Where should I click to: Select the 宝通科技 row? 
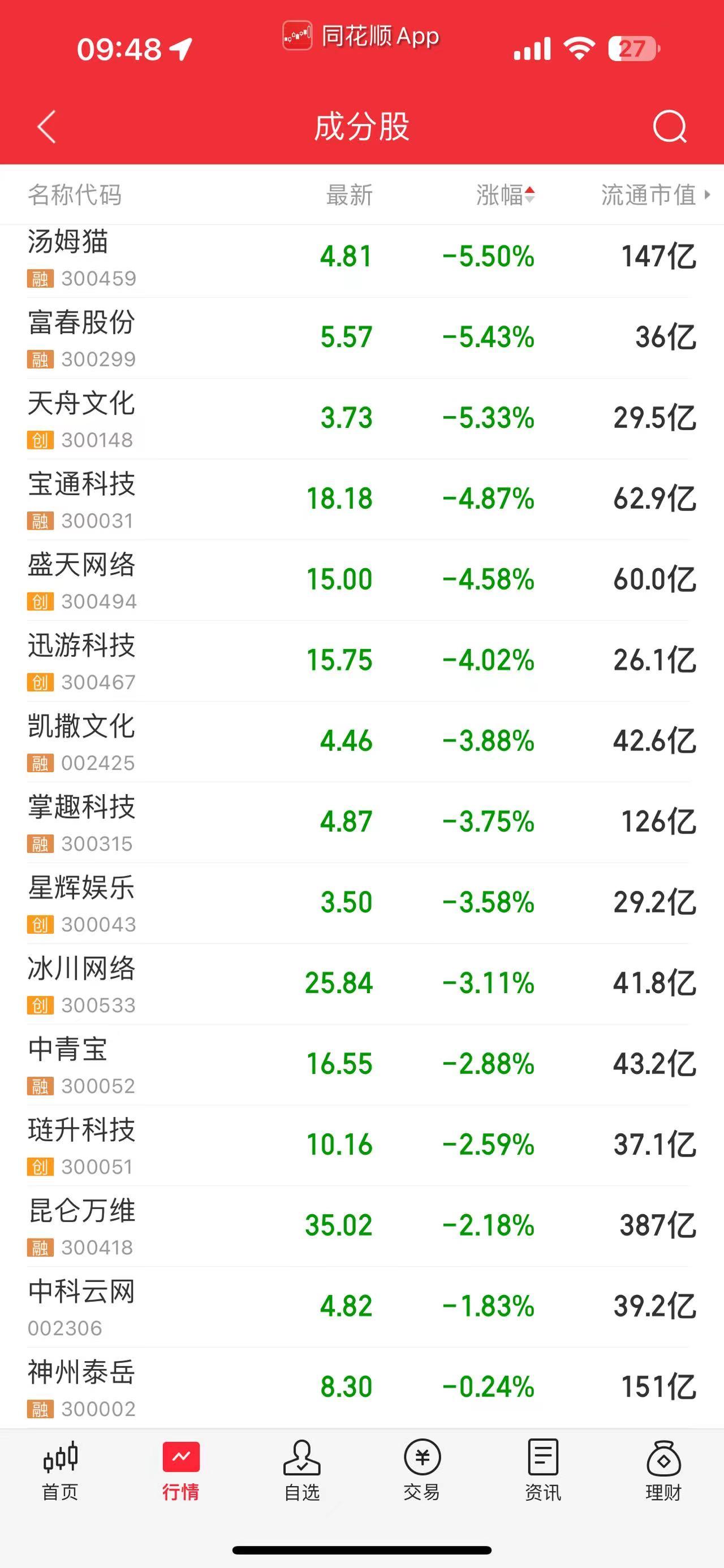point(361,499)
